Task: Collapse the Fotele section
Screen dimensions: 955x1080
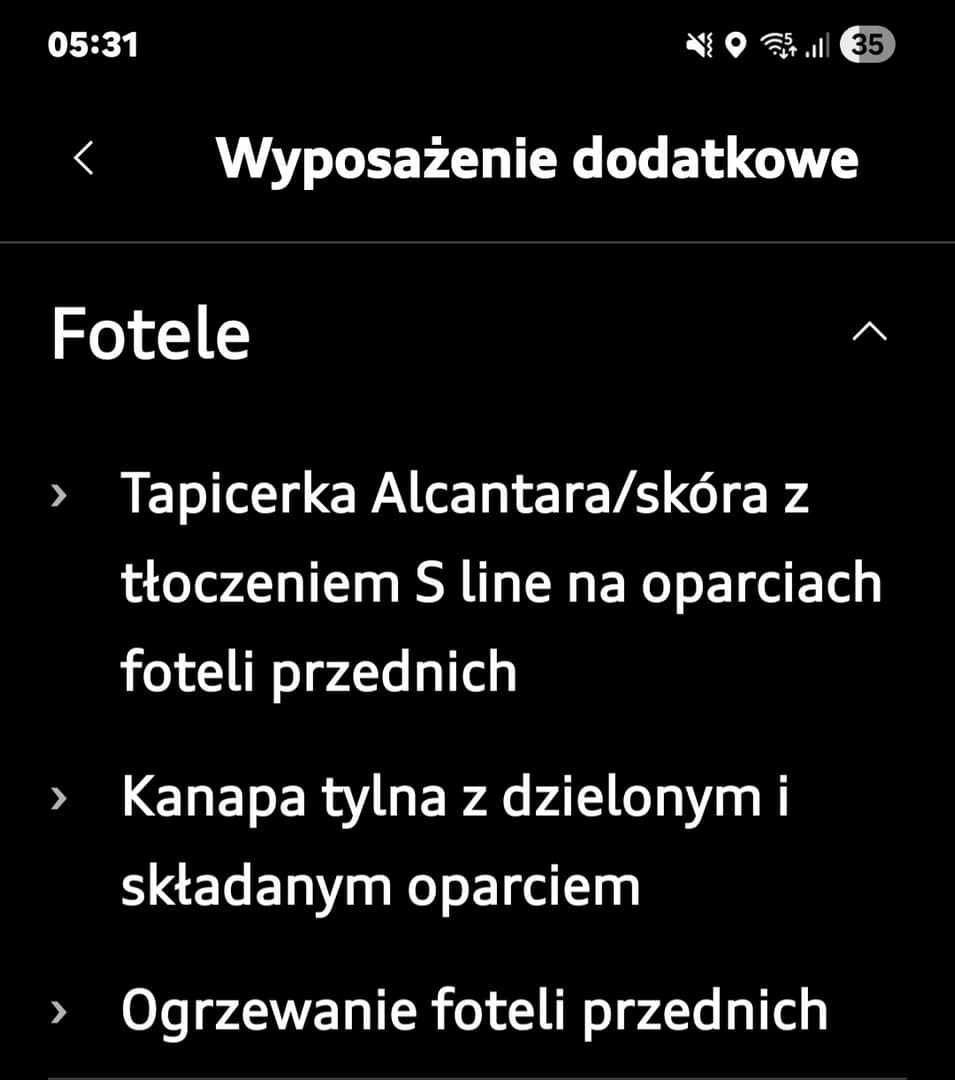Action: (x=868, y=333)
